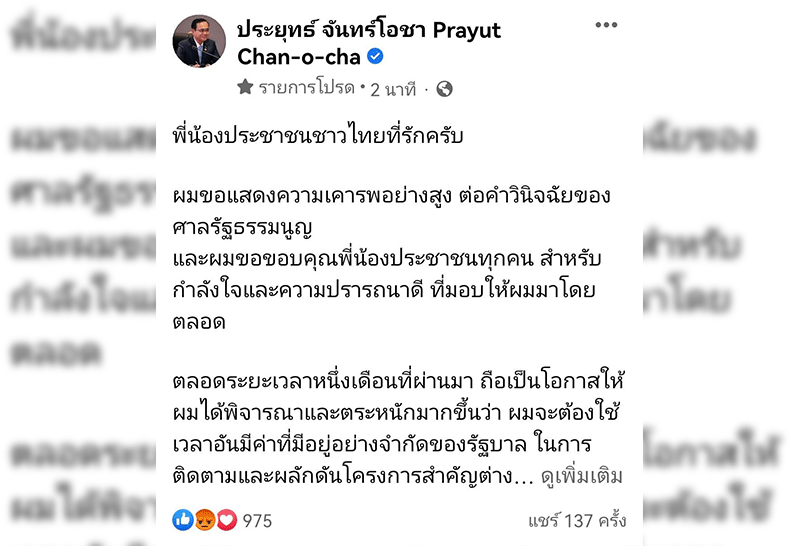
Task: Tap Prayut Chan-o-cha's profile picture
Action: (x=199, y=42)
